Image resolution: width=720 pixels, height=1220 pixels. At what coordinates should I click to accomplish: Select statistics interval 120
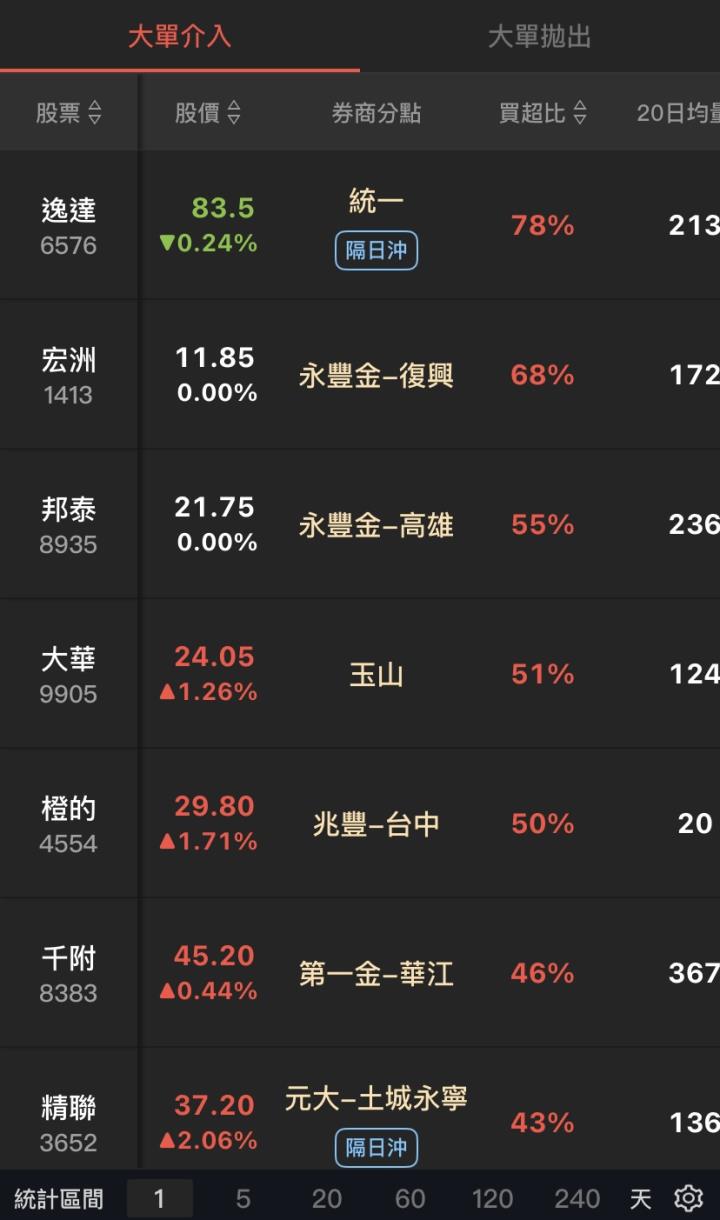[x=492, y=1196]
